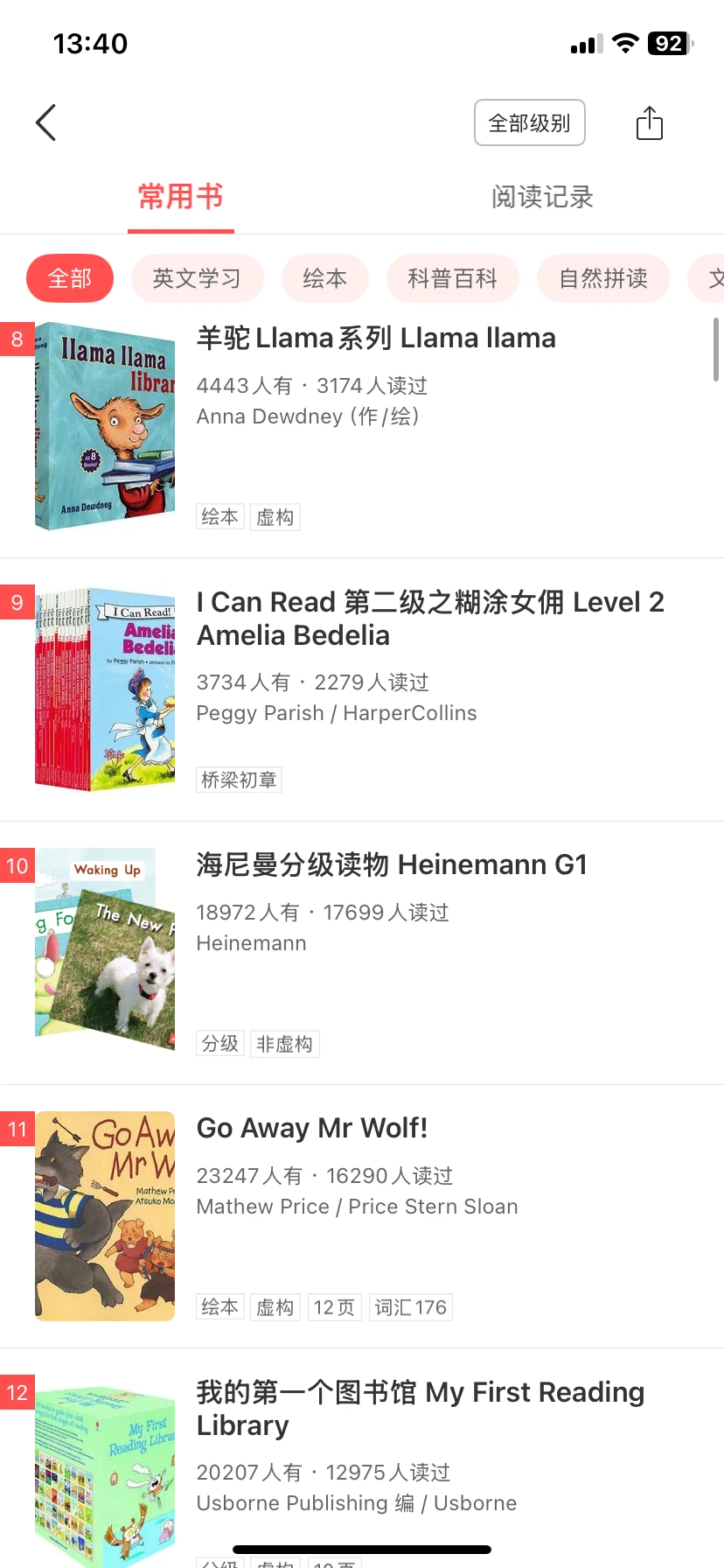
Task: Filter by 科普百科 chip
Action: pos(452,278)
